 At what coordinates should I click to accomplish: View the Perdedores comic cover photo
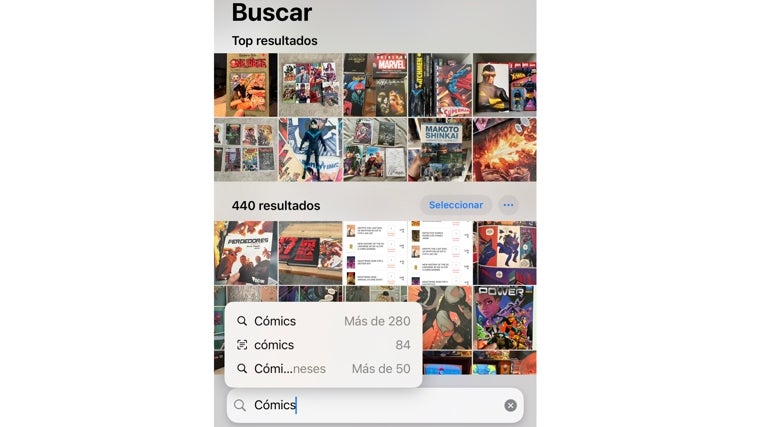(x=245, y=253)
